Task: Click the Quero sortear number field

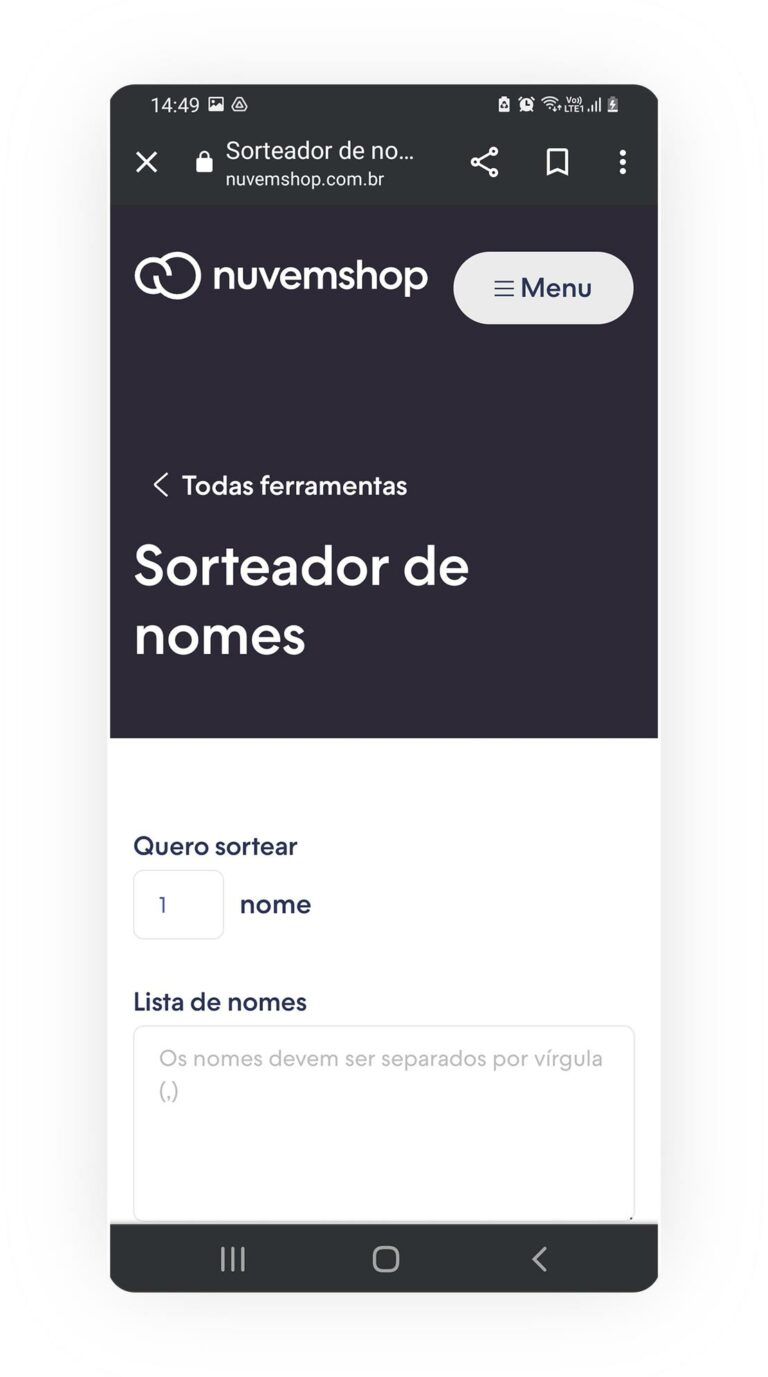Action: tap(178, 904)
